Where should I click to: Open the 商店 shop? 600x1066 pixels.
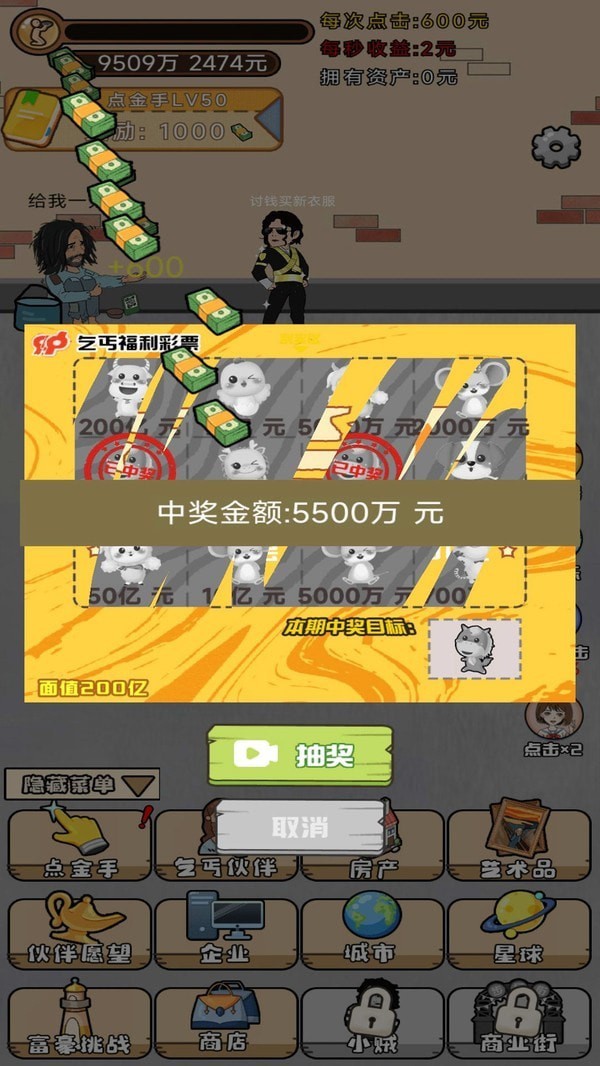(x=226, y=1022)
